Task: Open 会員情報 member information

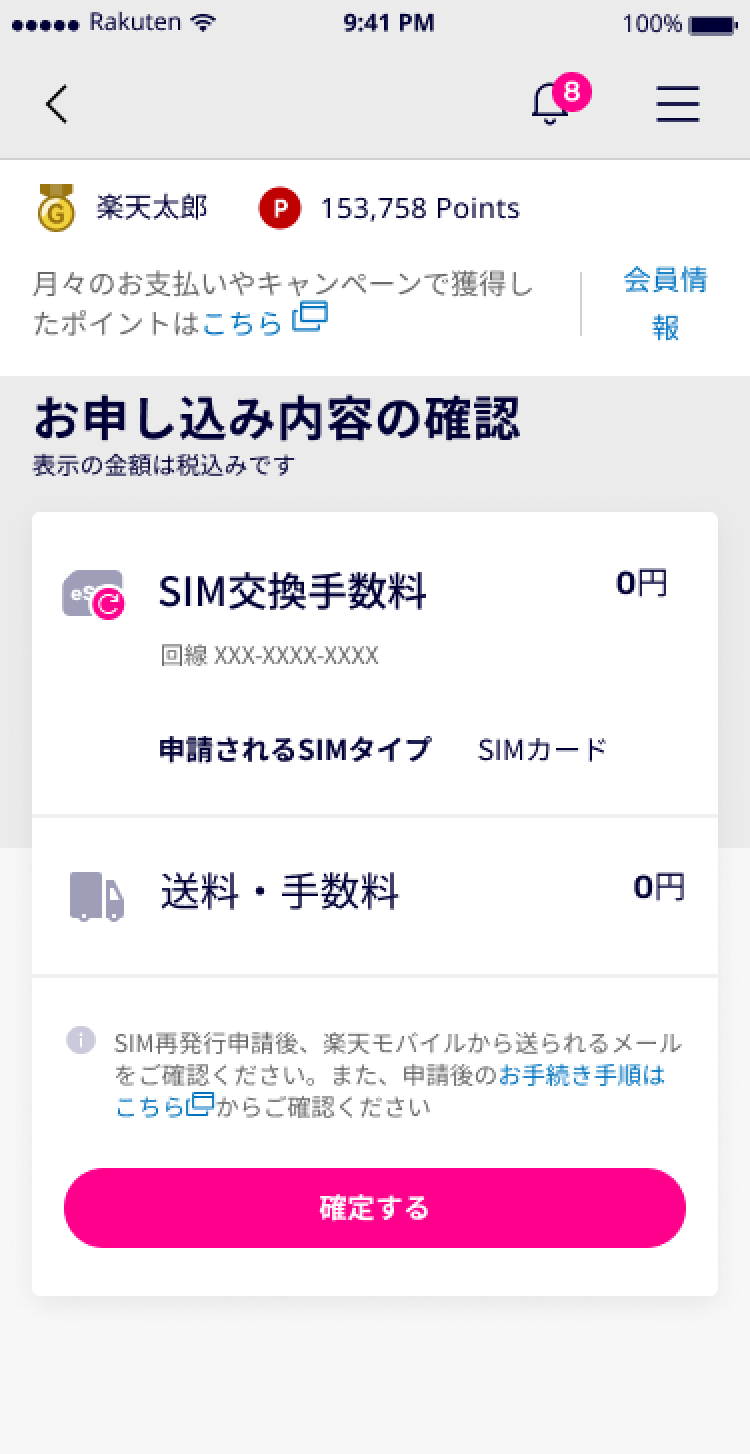Action: click(666, 304)
